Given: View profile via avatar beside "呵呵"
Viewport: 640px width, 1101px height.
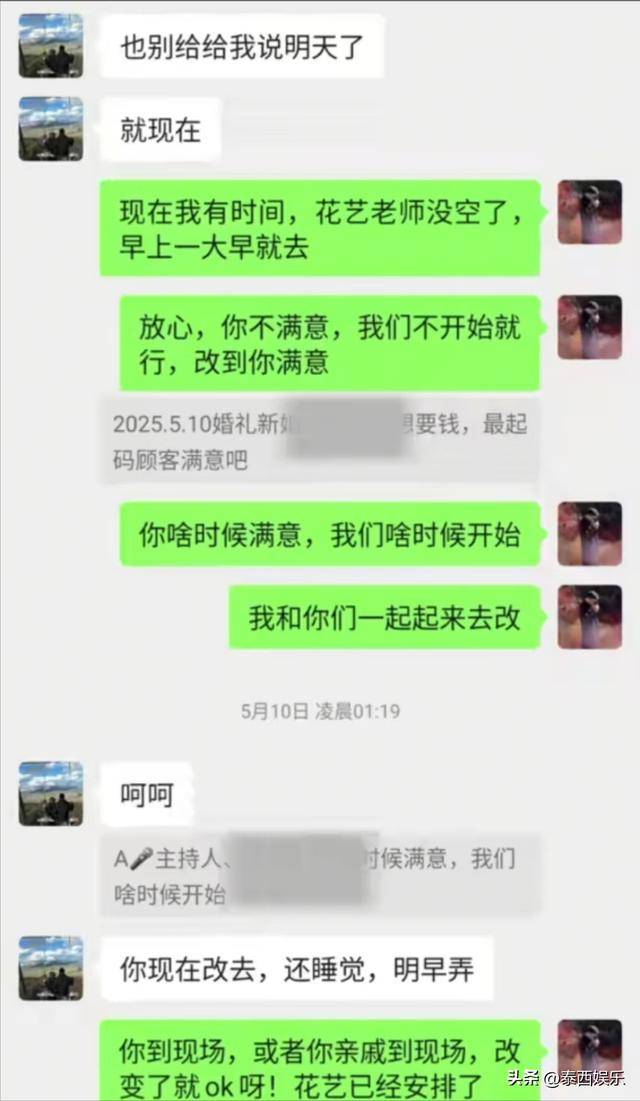Looking at the screenshot, I should (x=51, y=793).
